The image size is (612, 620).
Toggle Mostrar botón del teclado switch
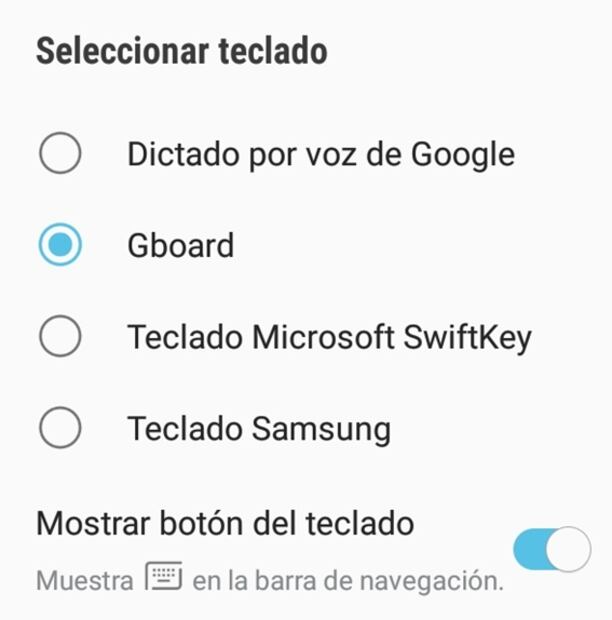point(551,549)
